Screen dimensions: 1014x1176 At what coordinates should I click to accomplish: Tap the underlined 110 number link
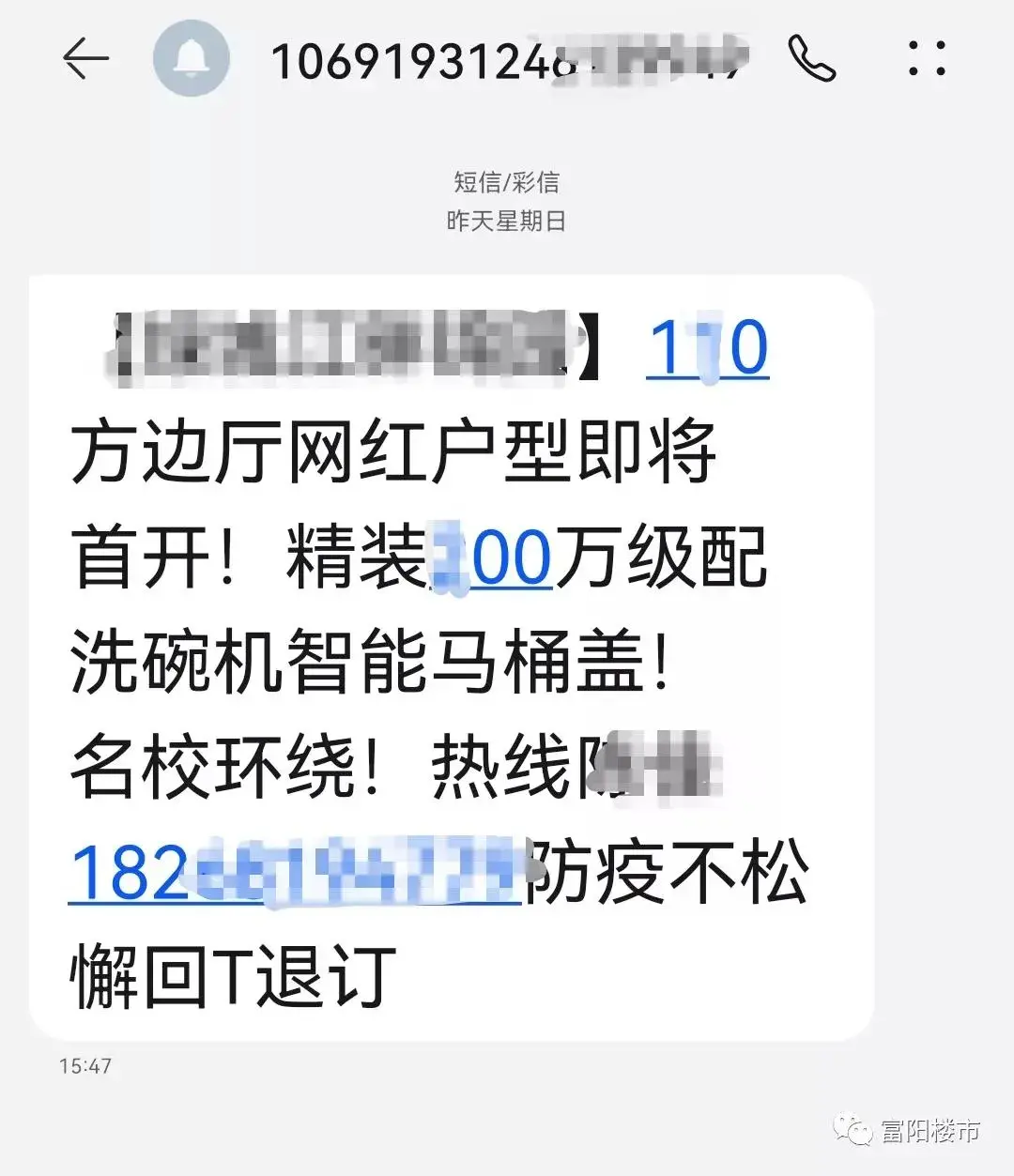coord(708,348)
